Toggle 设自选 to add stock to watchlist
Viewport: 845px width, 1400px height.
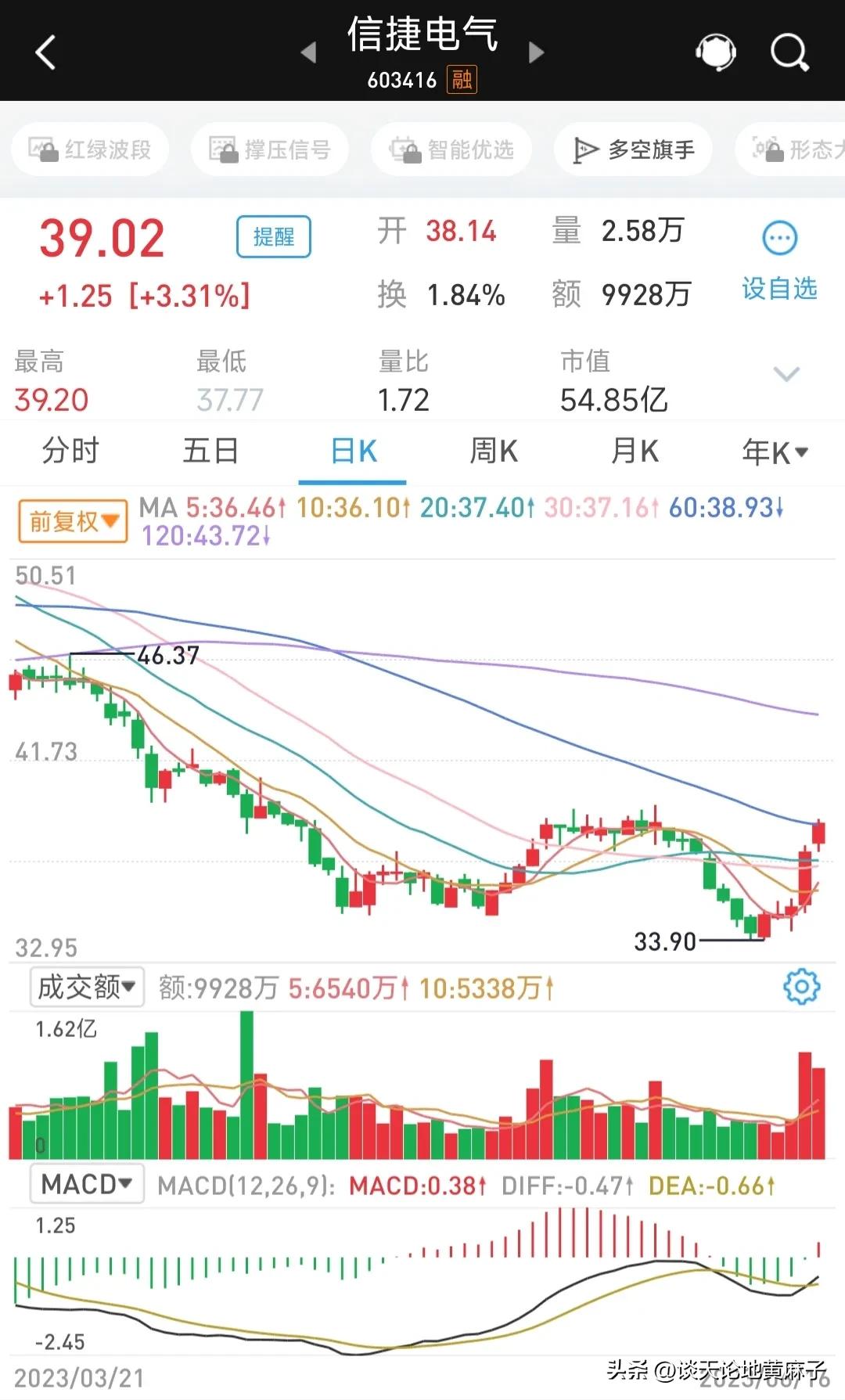click(777, 290)
